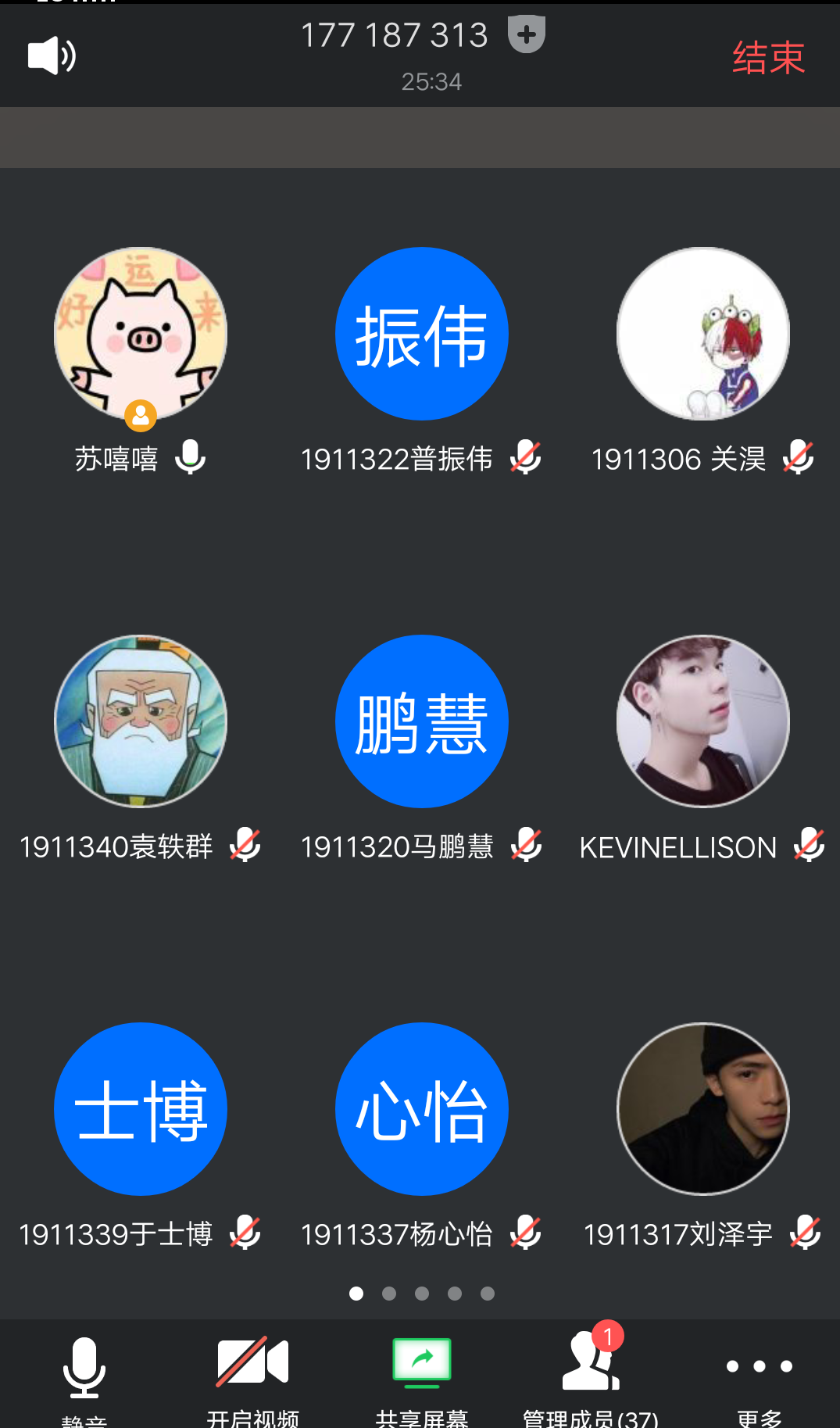The width and height of the screenshot is (840, 1428).
Task: Select participant 1911339于士博
Action: point(141,1109)
